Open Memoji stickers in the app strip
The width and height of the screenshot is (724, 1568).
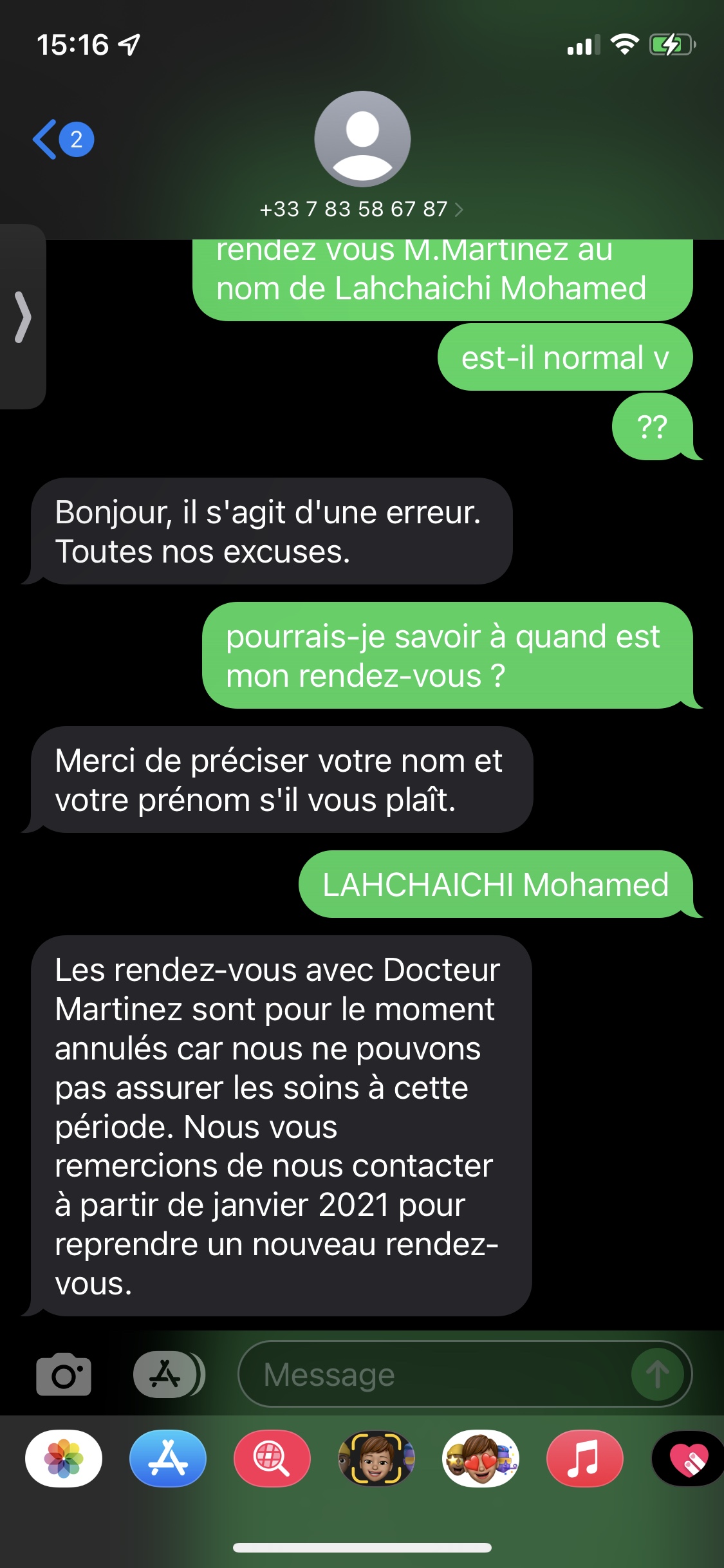pyautogui.click(x=481, y=1459)
